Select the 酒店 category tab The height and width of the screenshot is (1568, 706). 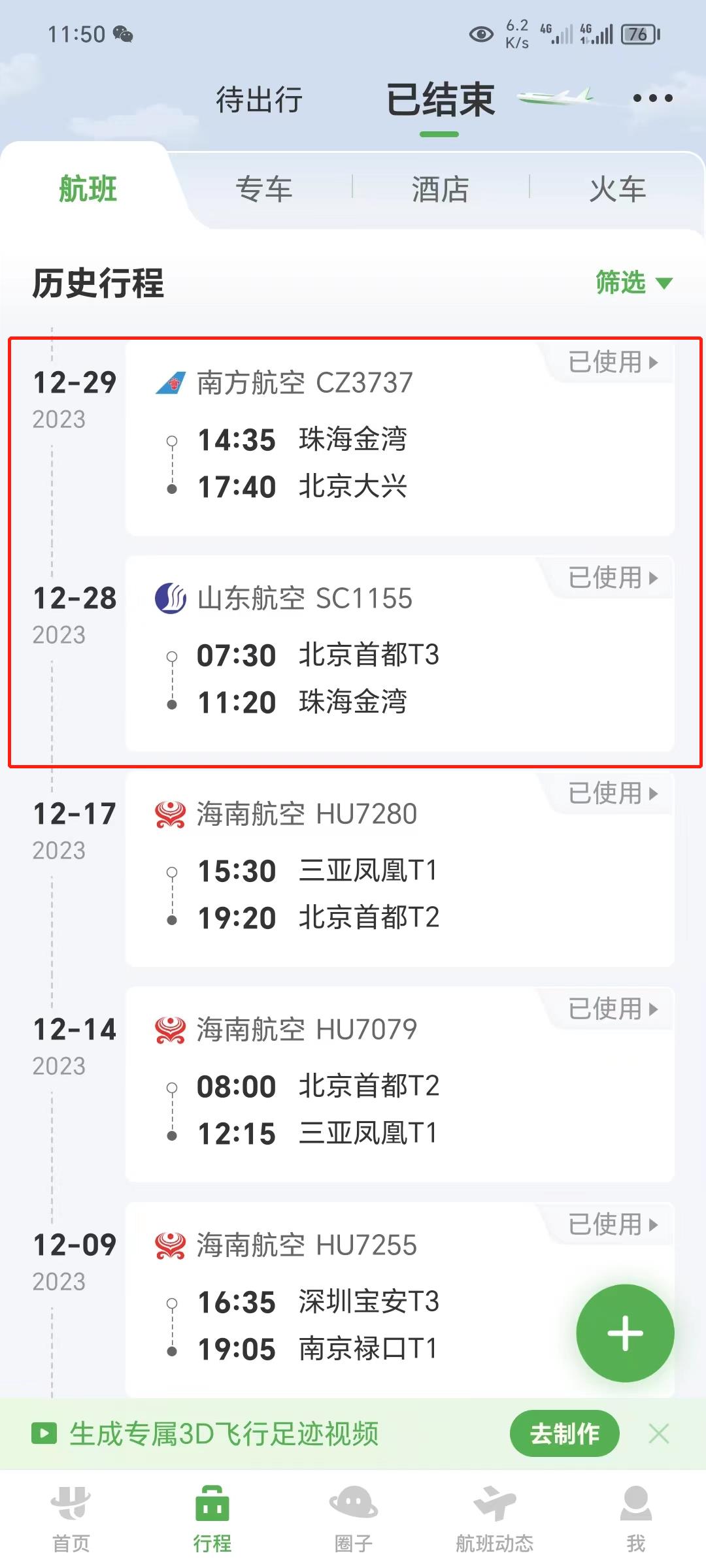(440, 189)
